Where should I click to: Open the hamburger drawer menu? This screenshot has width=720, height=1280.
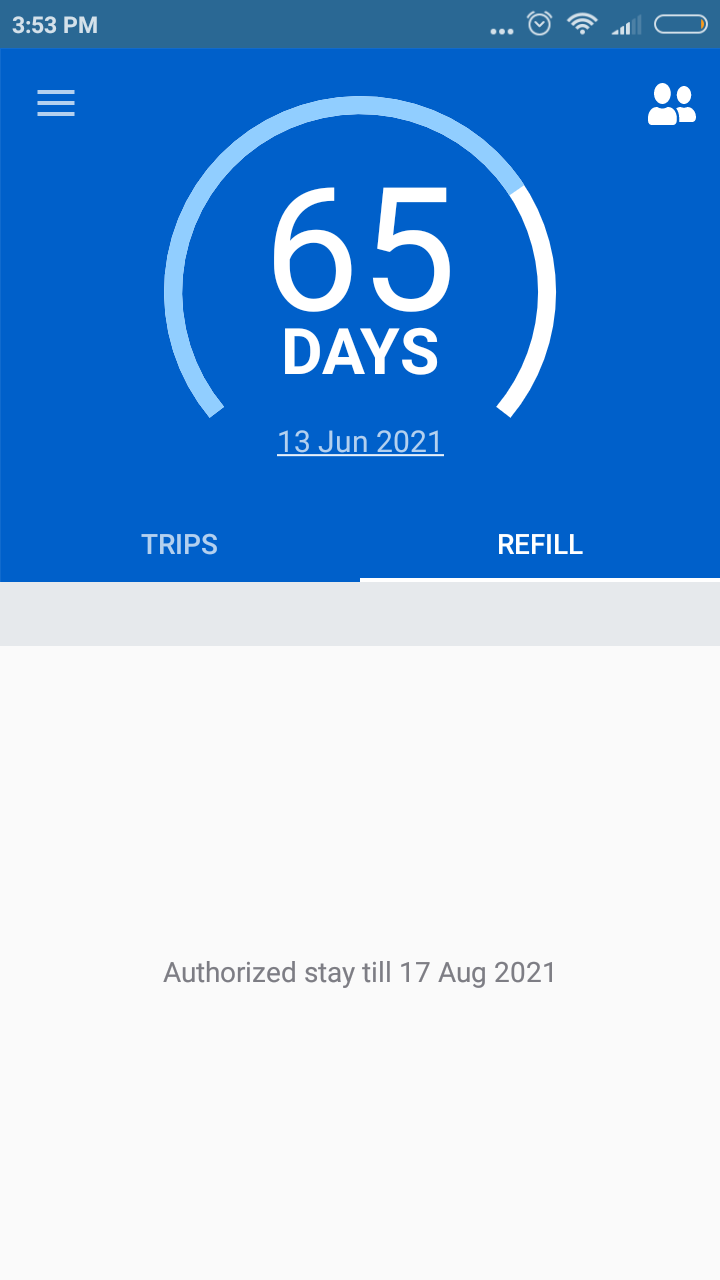click(56, 103)
